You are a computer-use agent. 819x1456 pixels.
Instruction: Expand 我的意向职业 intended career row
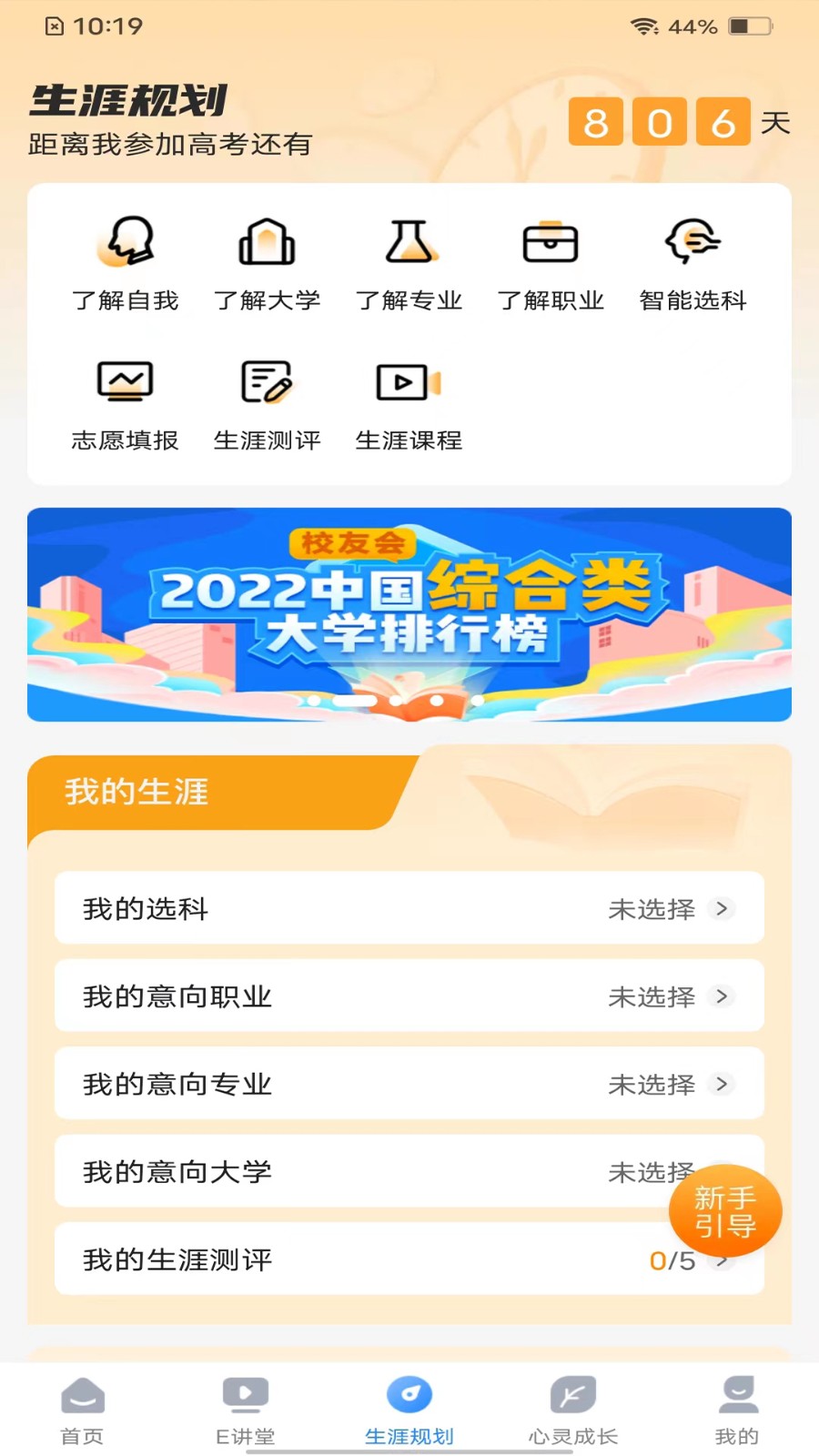coord(409,996)
